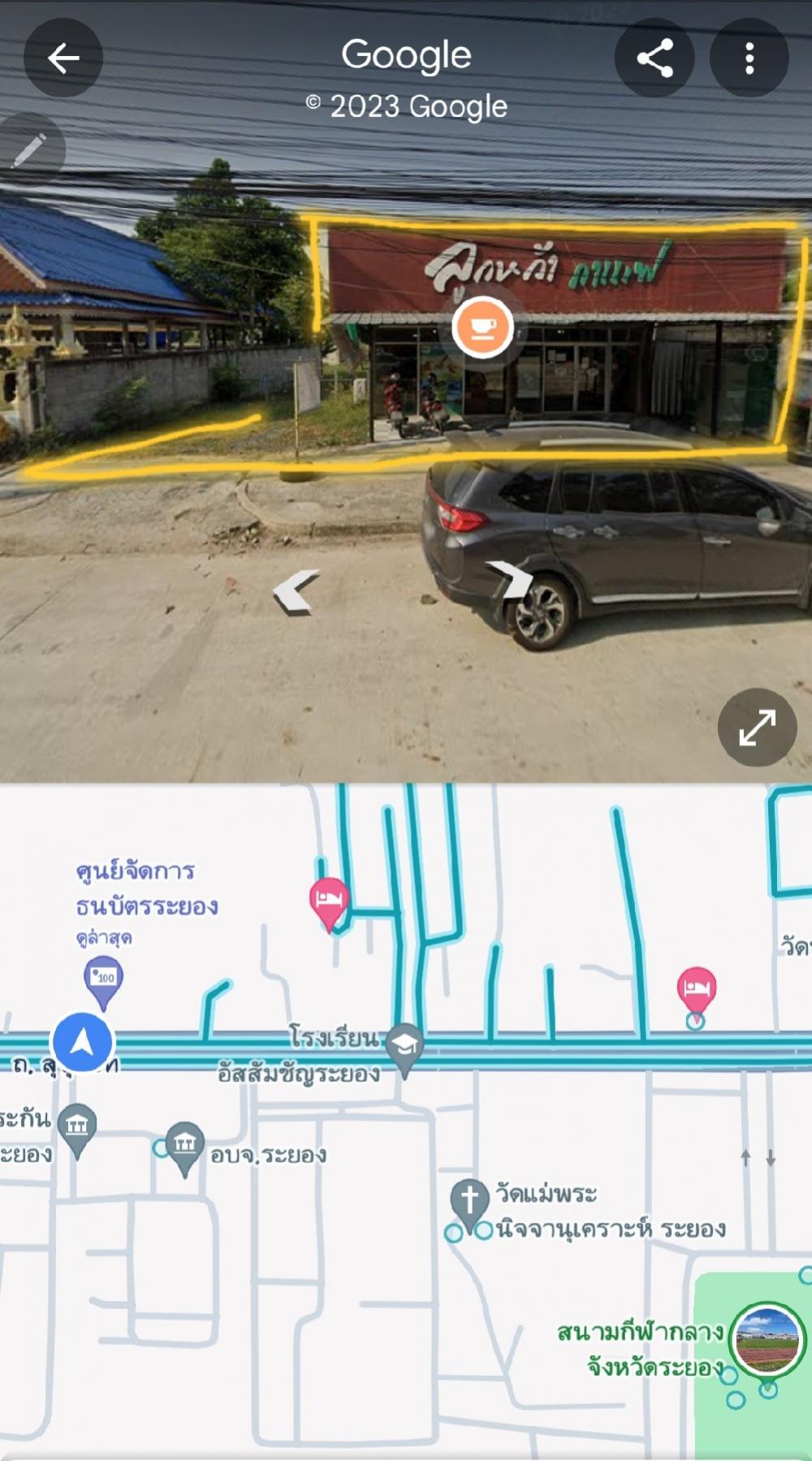Open the orange cafe place marker

pos(482,326)
